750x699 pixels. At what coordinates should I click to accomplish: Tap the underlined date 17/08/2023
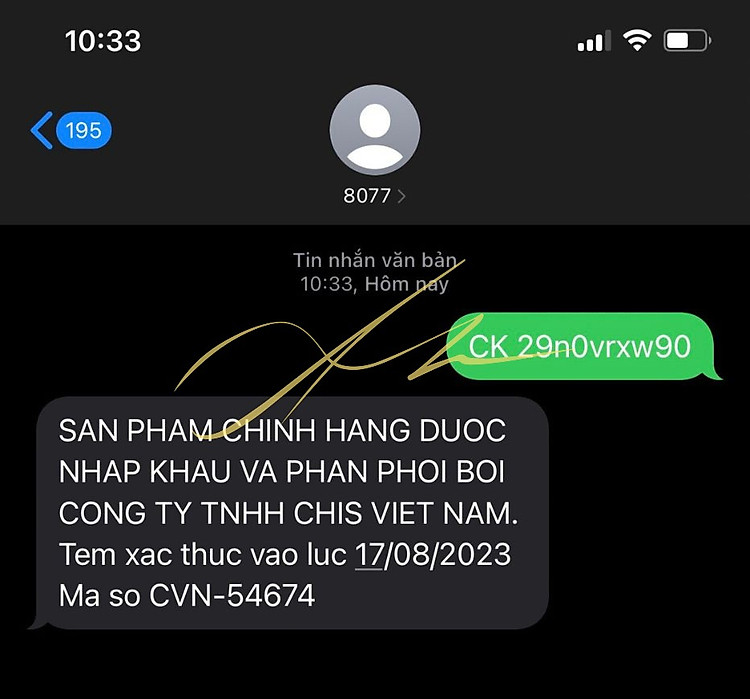coord(432,553)
